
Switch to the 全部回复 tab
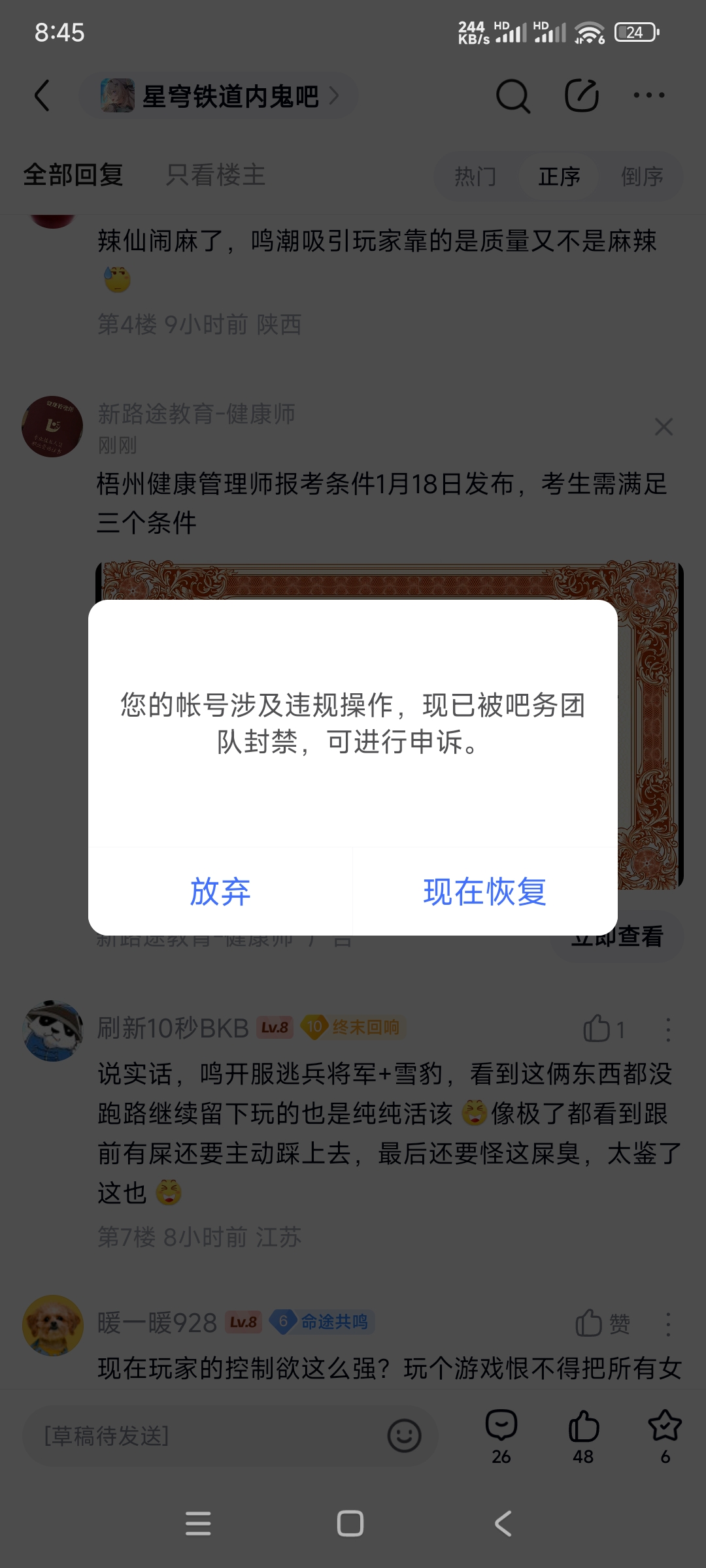click(x=73, y=175)
